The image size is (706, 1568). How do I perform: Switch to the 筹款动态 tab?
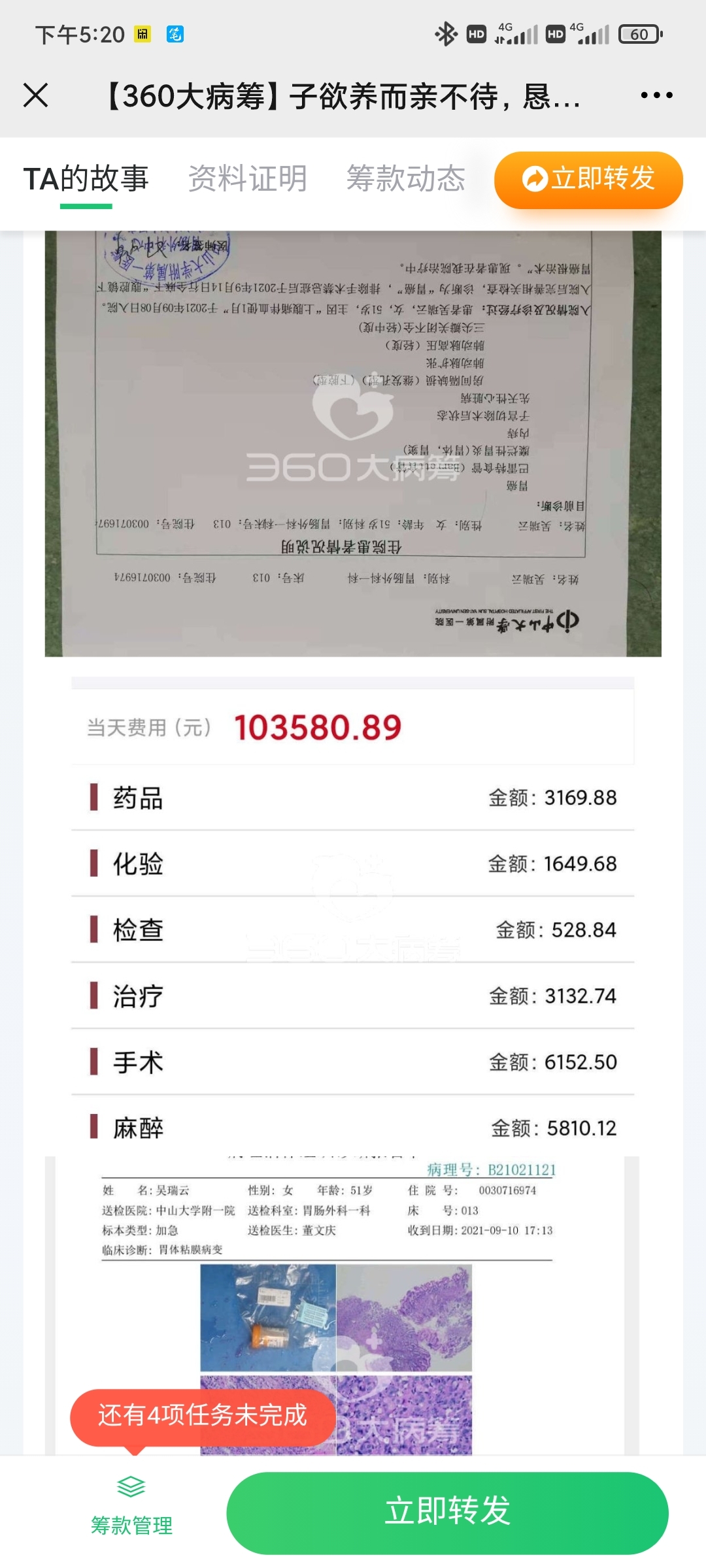(405, 179)
